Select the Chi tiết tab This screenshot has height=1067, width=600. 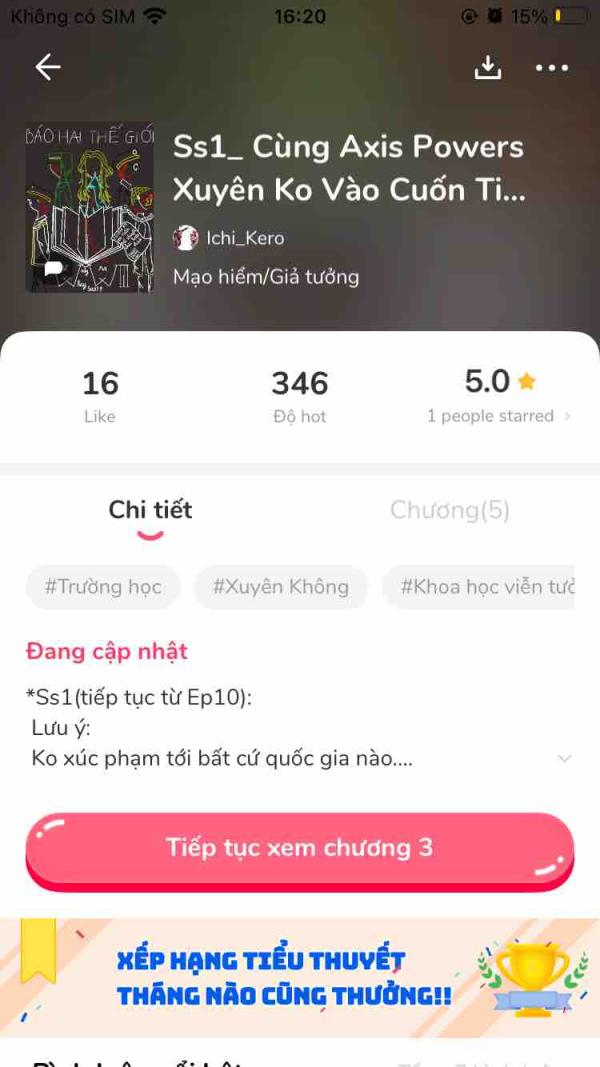point(150,510)
